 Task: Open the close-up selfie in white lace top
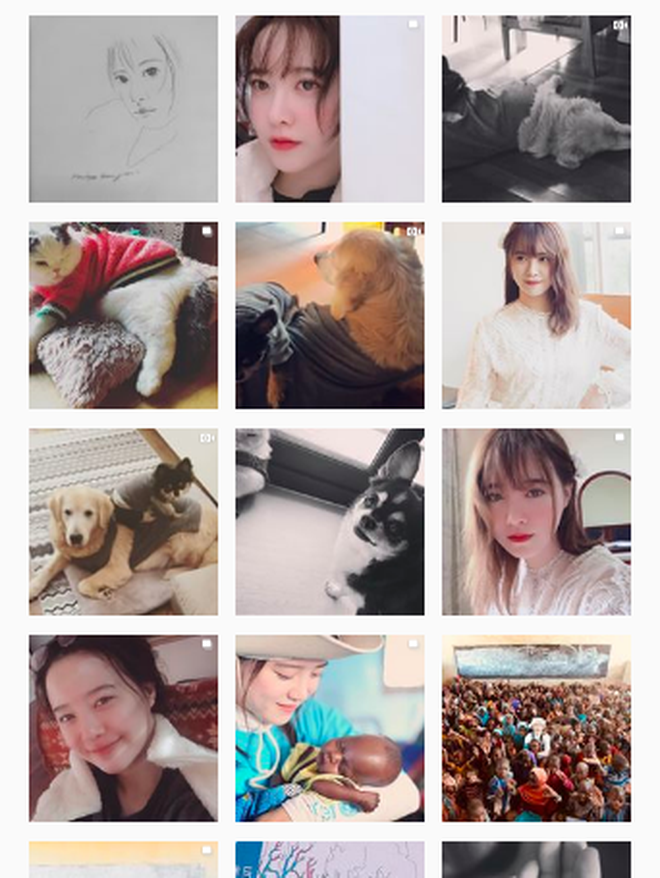point(536,522)
